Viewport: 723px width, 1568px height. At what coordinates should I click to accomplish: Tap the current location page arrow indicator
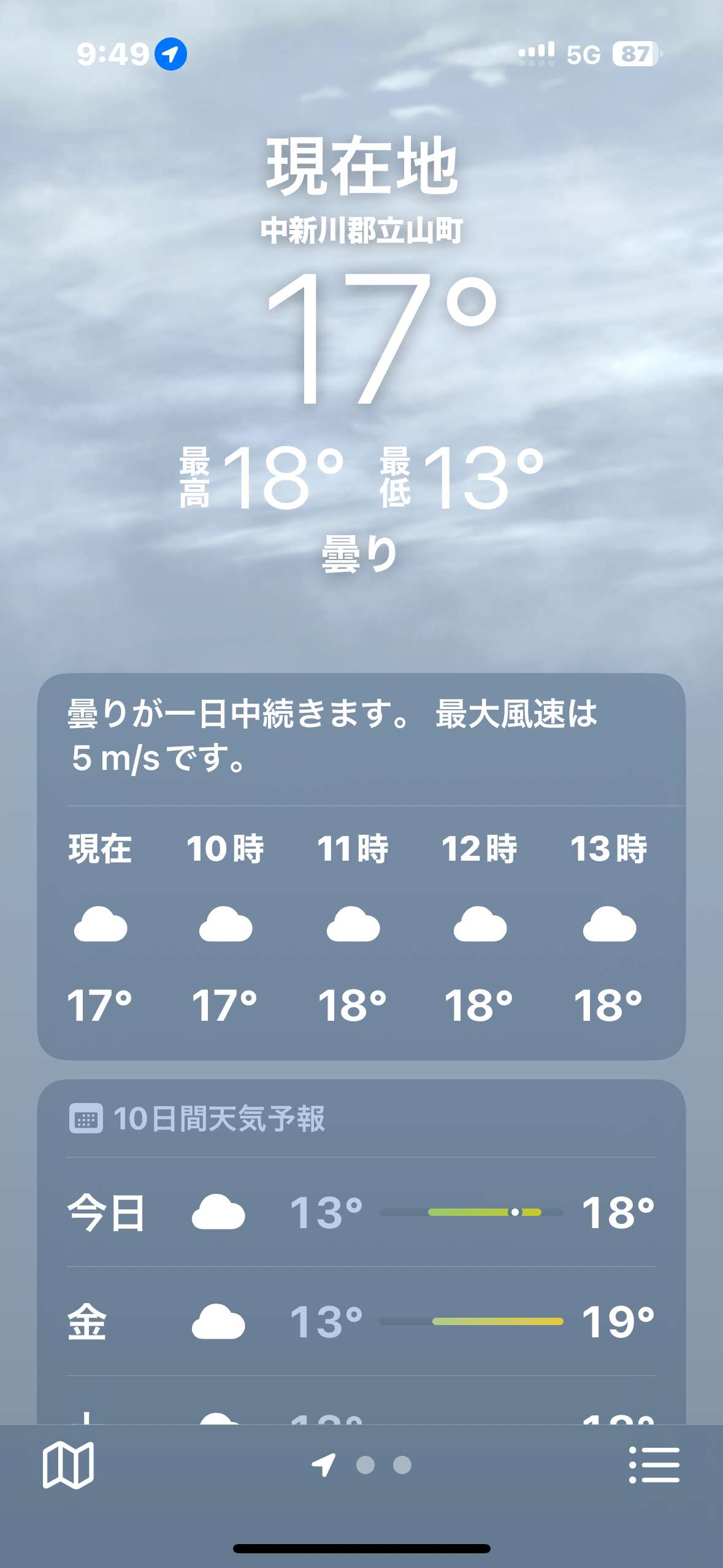point(323,1465)
